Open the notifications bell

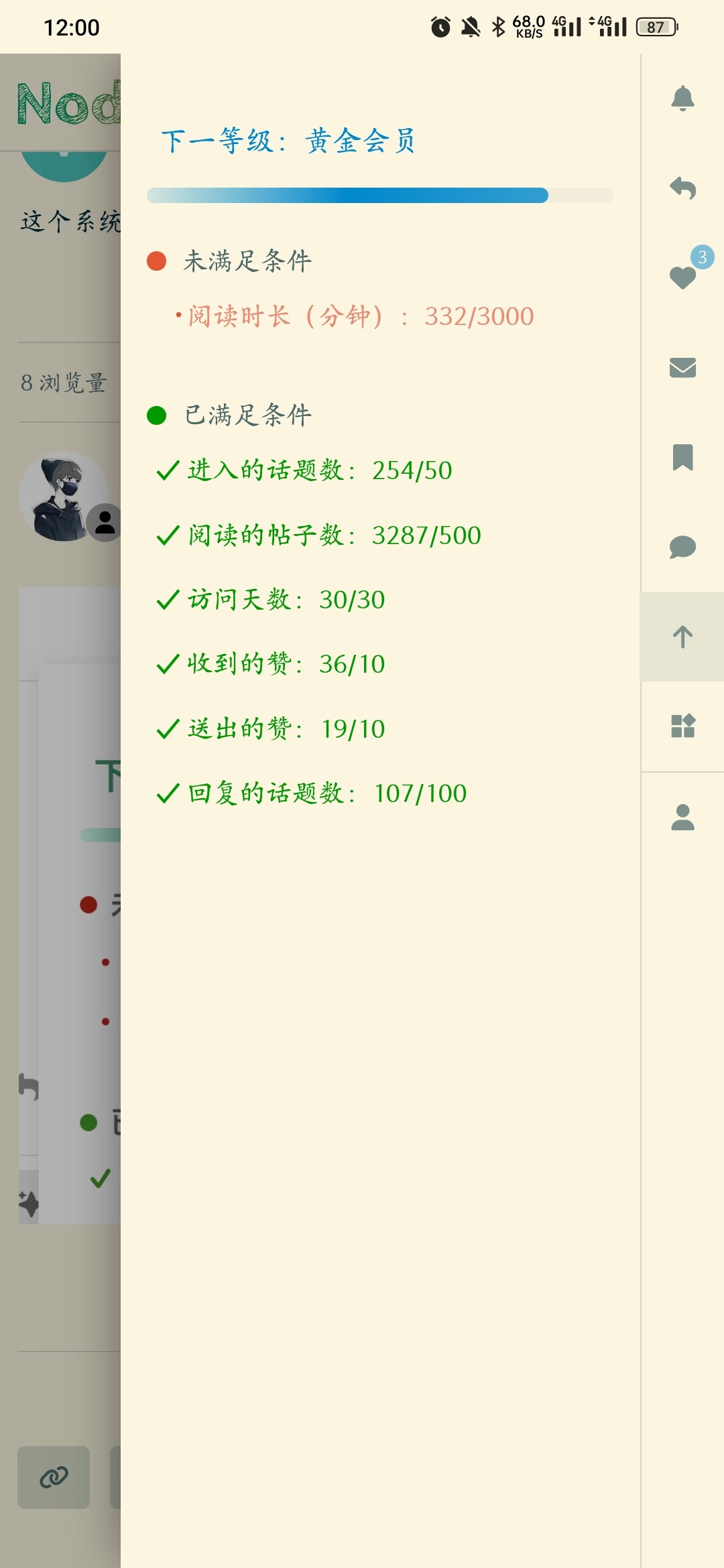682,99
